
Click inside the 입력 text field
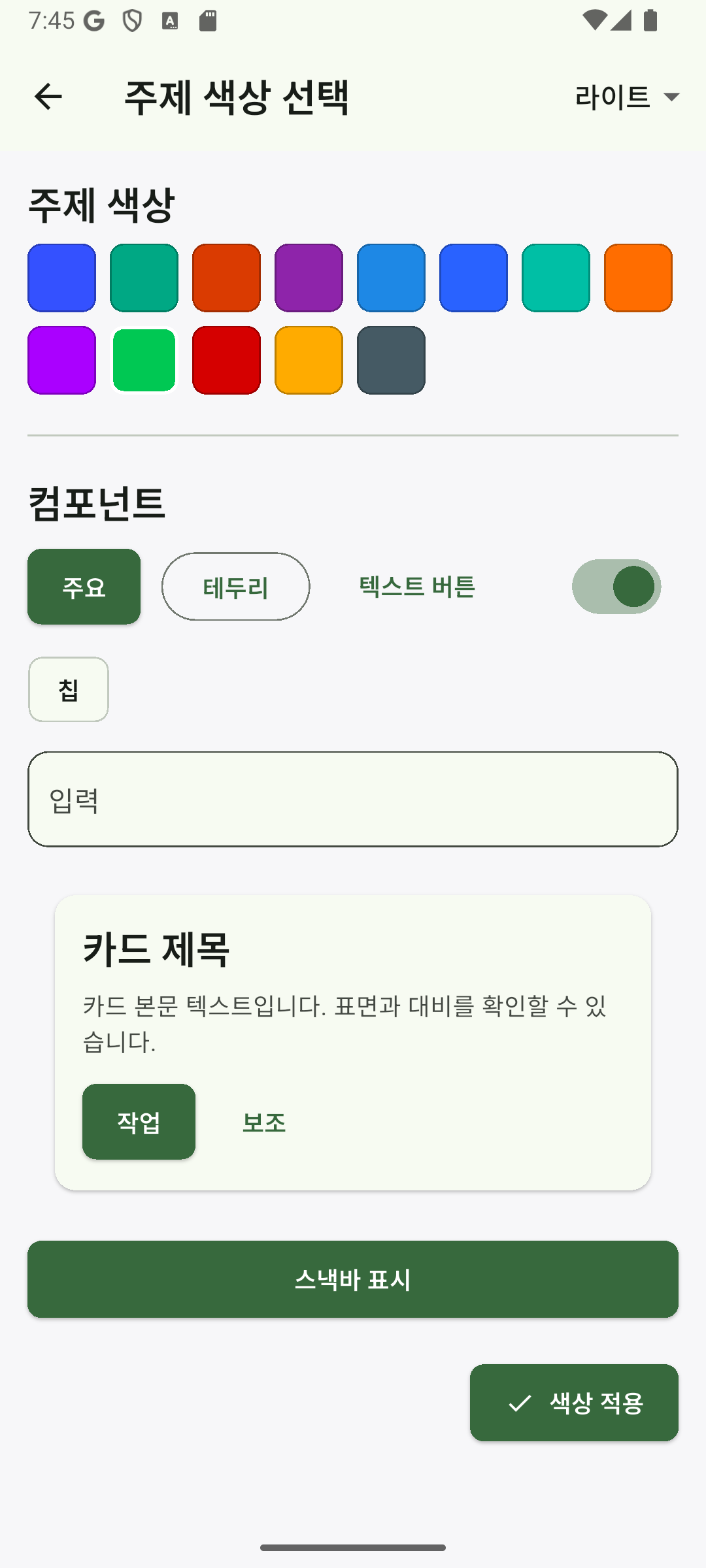353,799
